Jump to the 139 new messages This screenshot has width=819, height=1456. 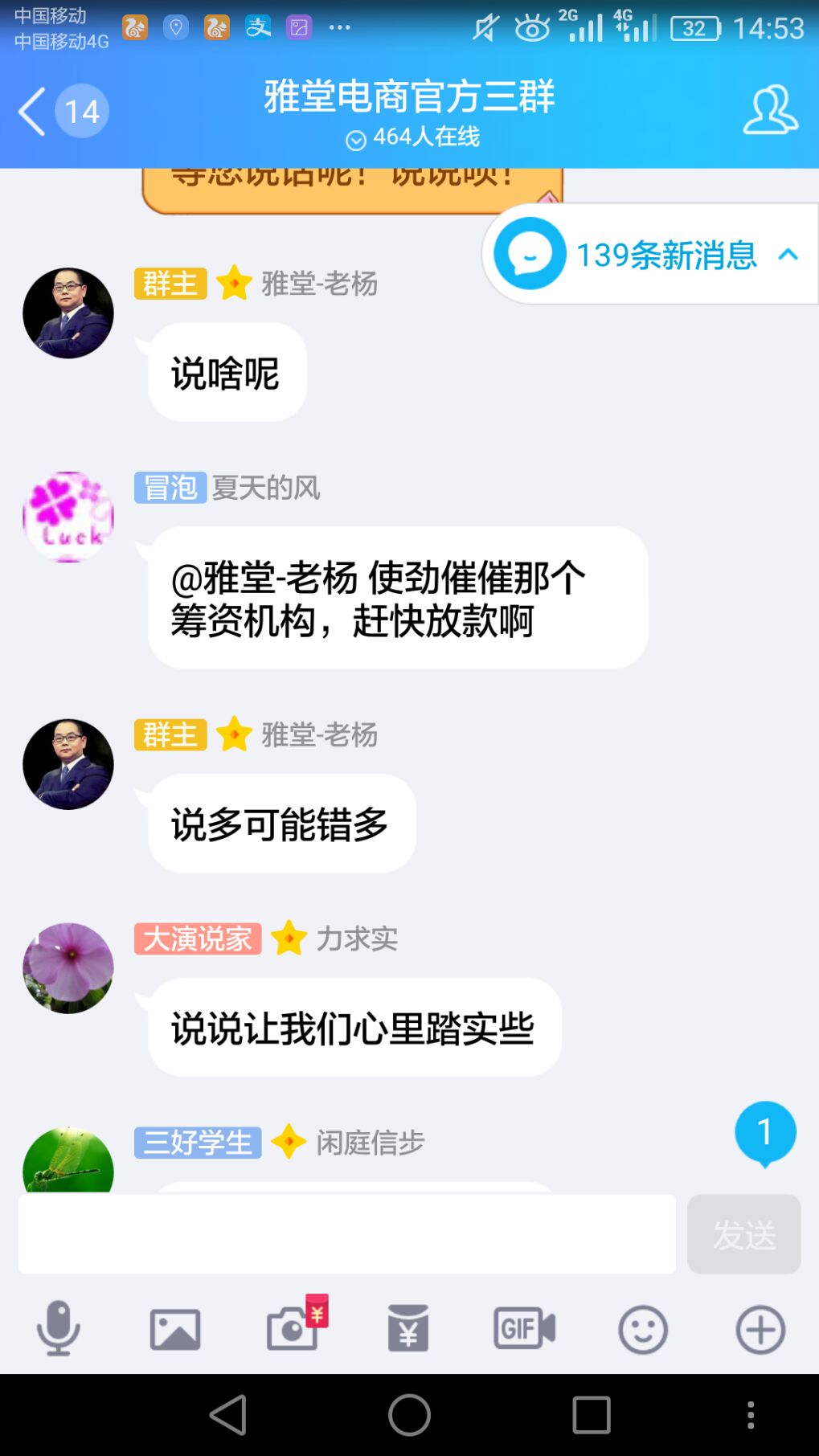pyautogui.click(x=649, y=255)
